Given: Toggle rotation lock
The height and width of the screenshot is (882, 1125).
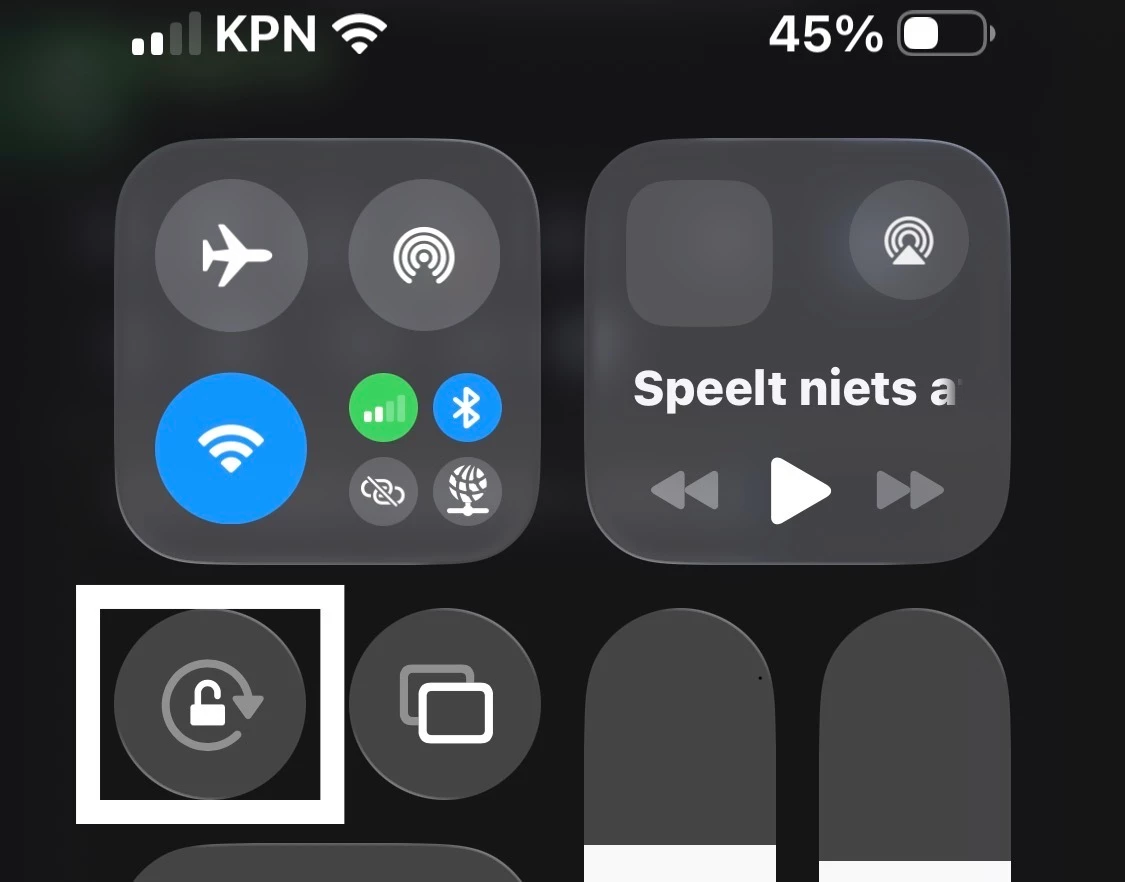Looking at the screenshot, I should click(x=210, y=704).
